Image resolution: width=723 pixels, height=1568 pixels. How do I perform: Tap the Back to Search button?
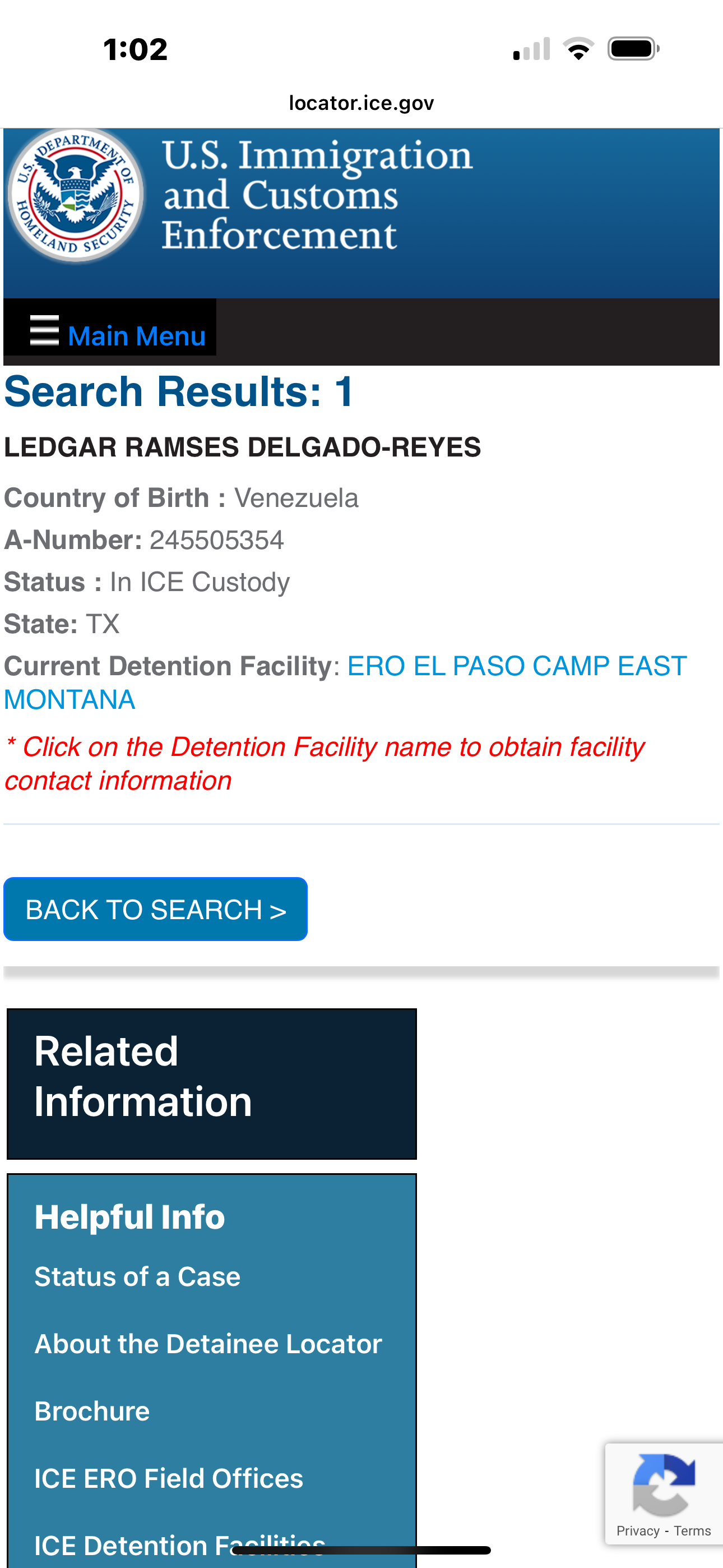click(155, 910)
